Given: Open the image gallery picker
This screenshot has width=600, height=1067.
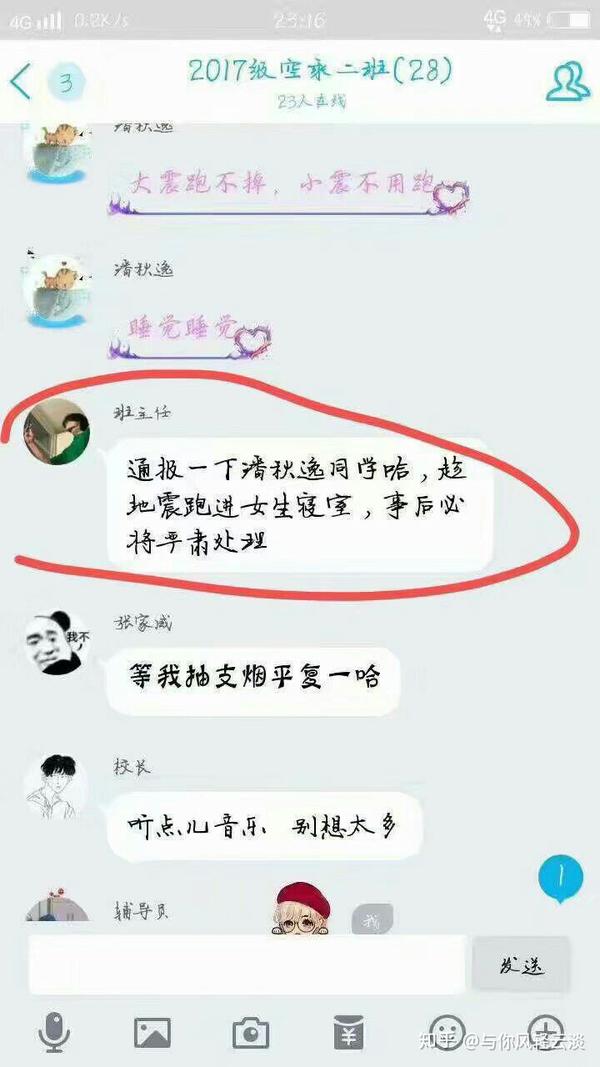Looking at the screenshot, I should pyautogui.click(x=152, y=1032).
